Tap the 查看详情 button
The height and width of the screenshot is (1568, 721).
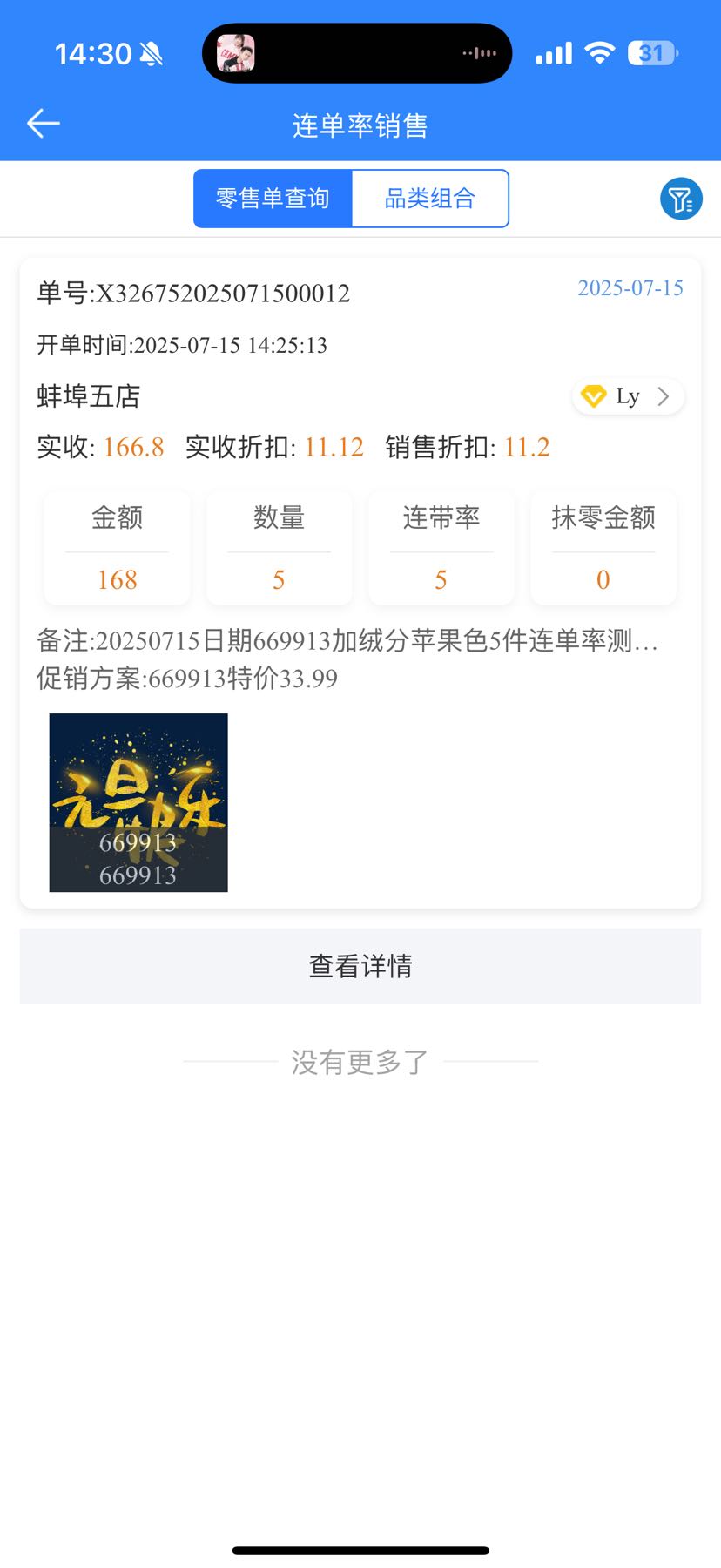360,965
